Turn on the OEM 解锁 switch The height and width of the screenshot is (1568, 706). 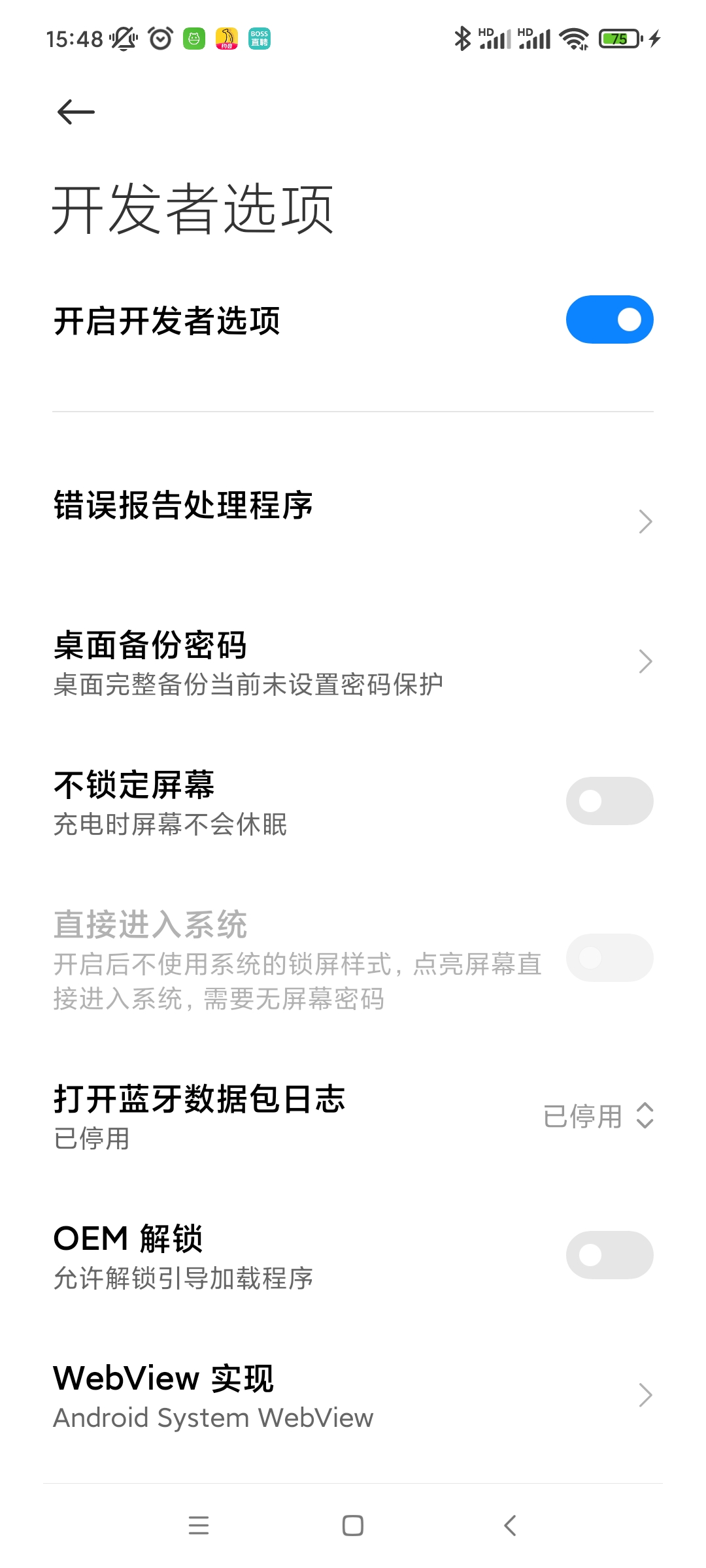609,1254
